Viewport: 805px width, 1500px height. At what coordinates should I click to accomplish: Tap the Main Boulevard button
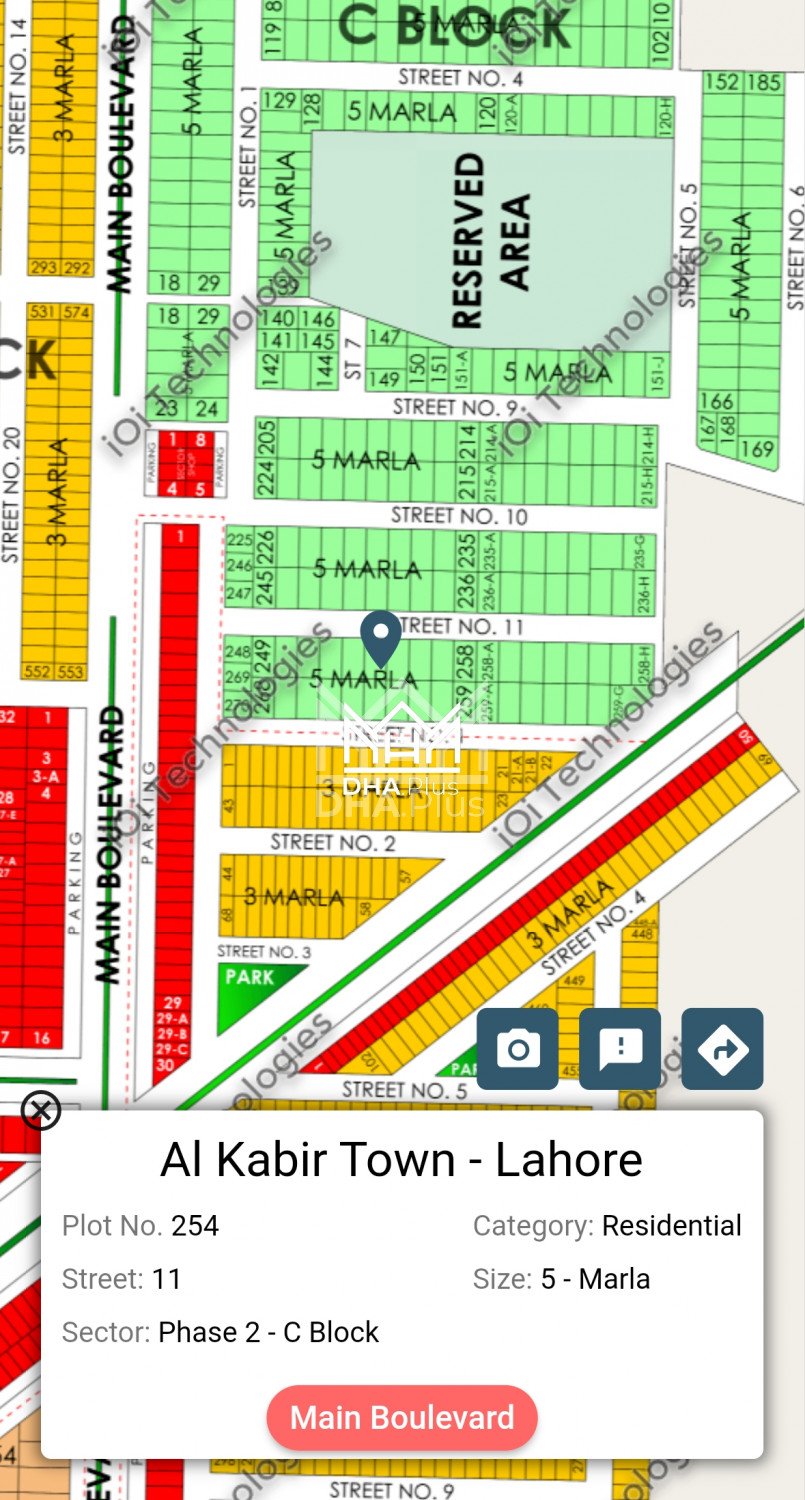tap(402, 1417)
